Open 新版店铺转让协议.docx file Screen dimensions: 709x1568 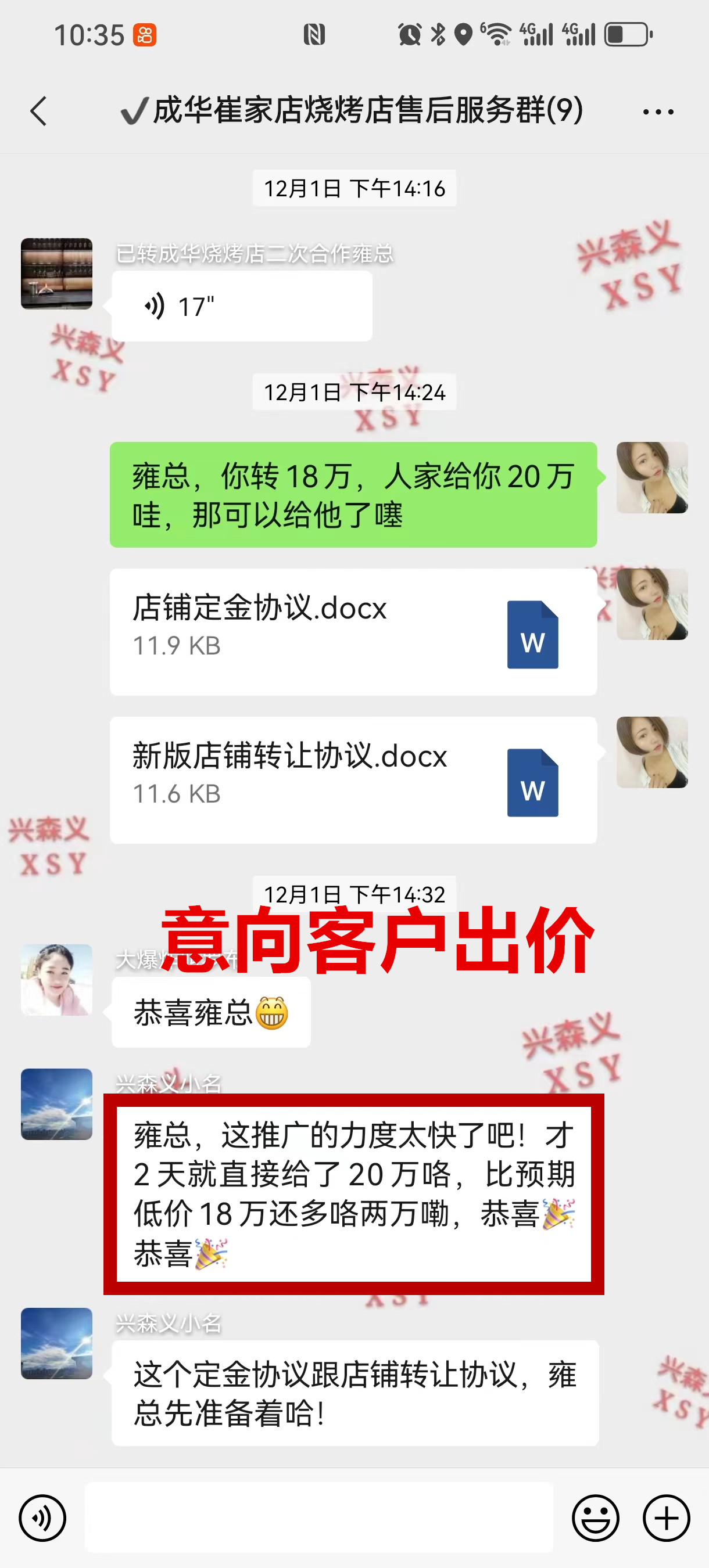(353, 779)
